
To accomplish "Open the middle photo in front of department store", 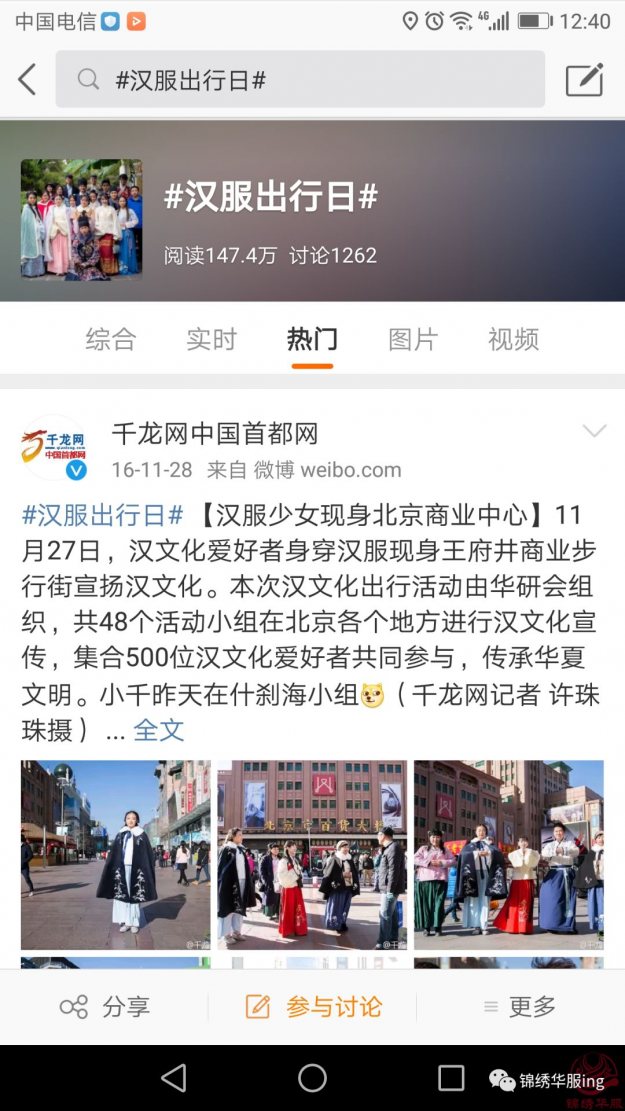I will 312,855.
